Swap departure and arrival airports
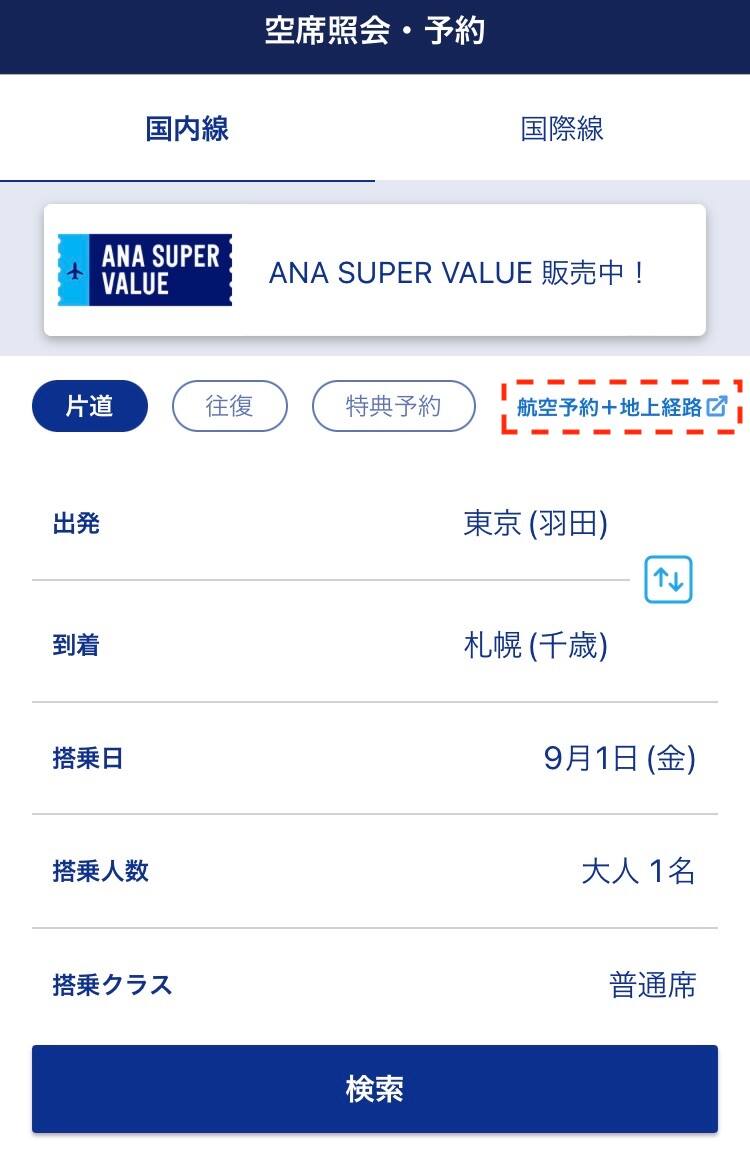Screen dimensions: 750x1160 (668, 580)
